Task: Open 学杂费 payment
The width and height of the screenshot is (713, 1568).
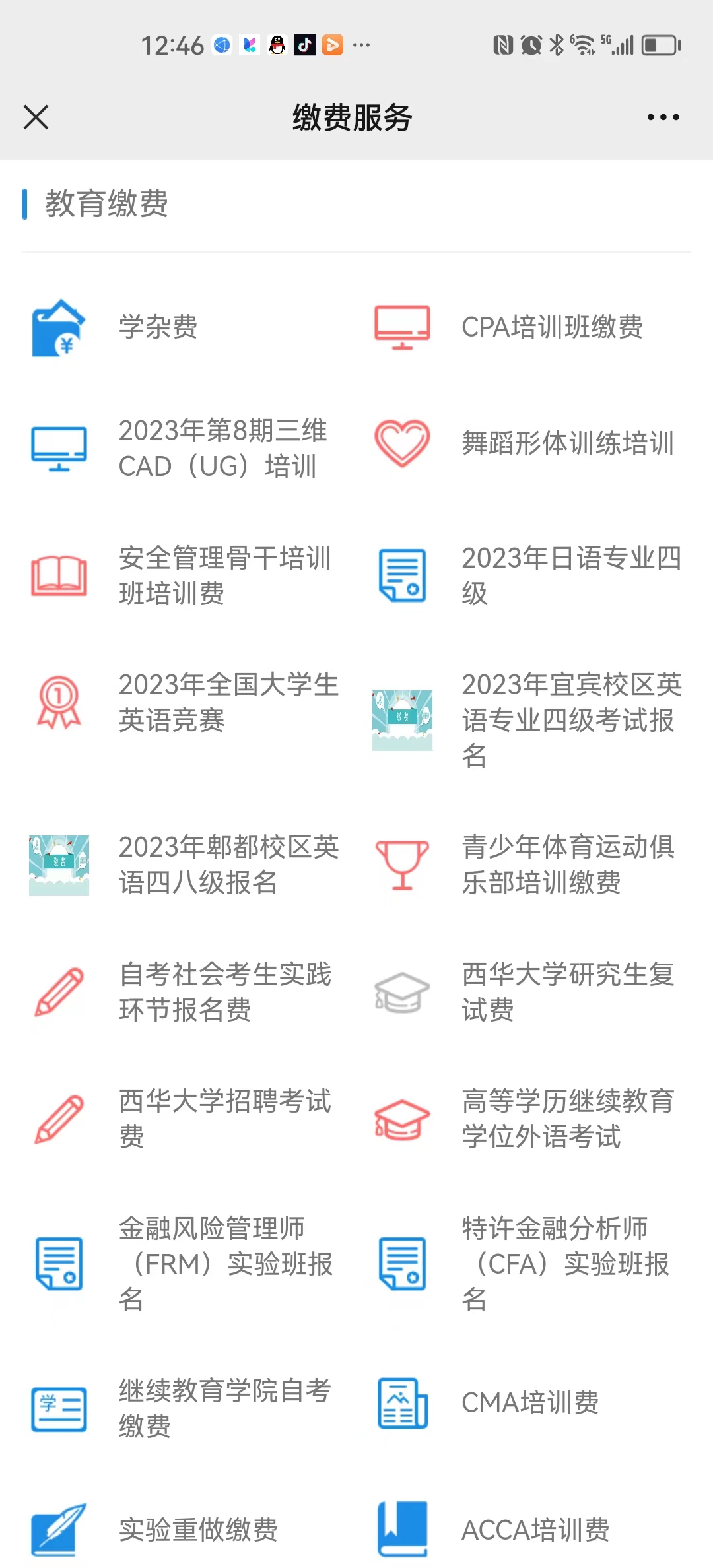Action: 158,327
